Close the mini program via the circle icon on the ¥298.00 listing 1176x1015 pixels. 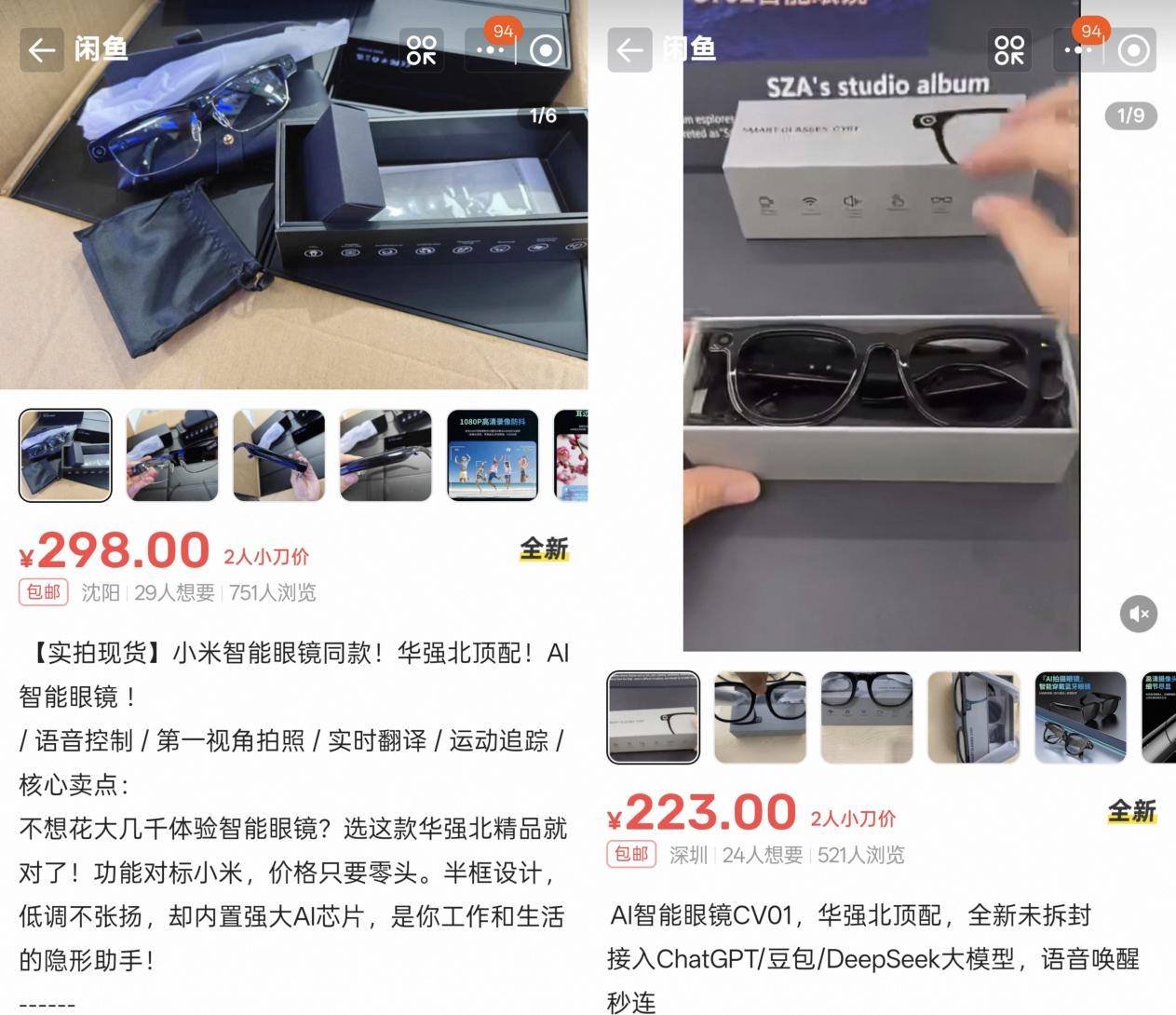coord(545,49)
